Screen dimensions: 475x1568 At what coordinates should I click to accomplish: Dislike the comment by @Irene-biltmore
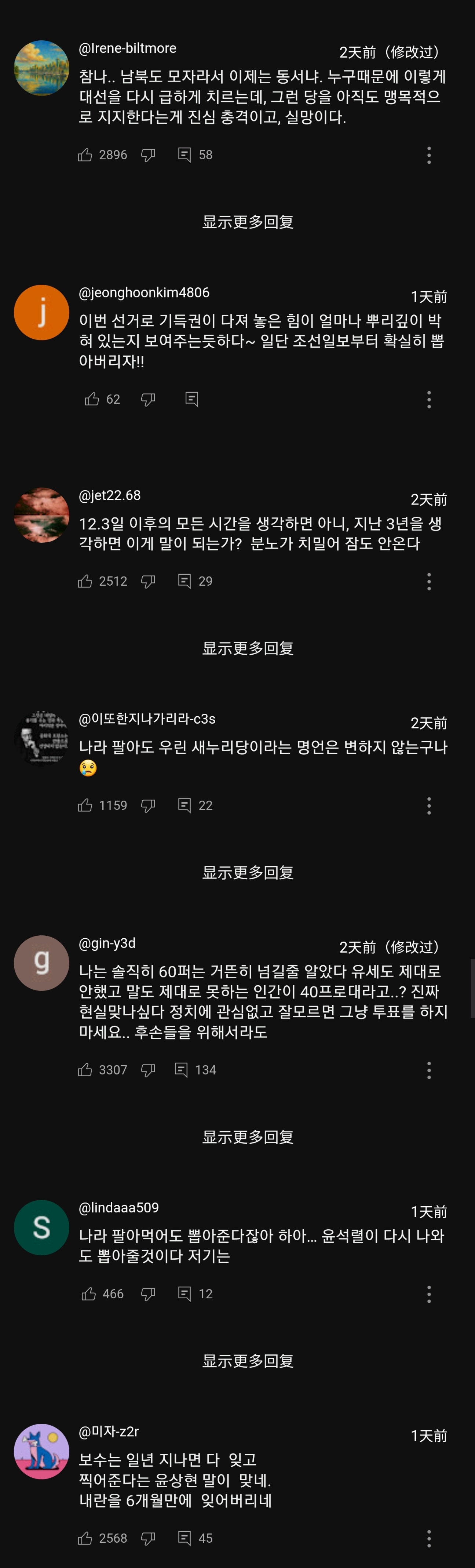148,154
